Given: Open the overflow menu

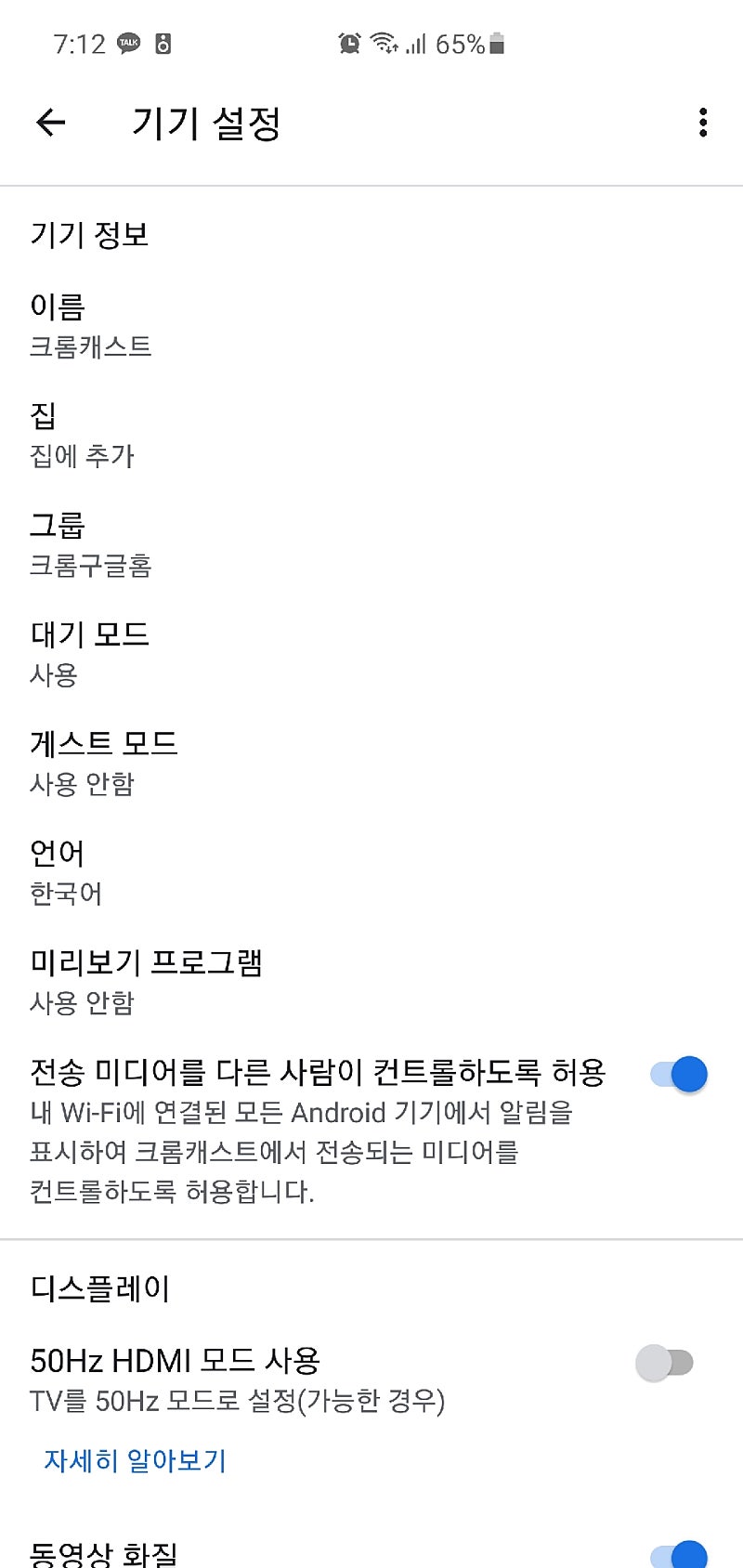Looking at the screenshot, I should pos(703,123).
